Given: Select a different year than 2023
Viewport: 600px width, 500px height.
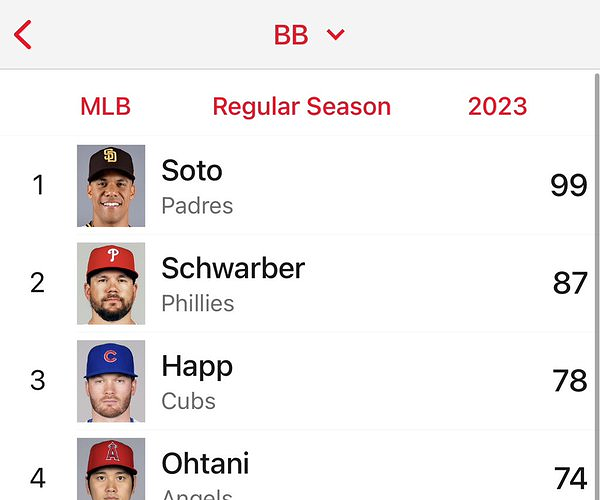Looking at the screenshot, I should pyautogui.click(x=497, y=106).
